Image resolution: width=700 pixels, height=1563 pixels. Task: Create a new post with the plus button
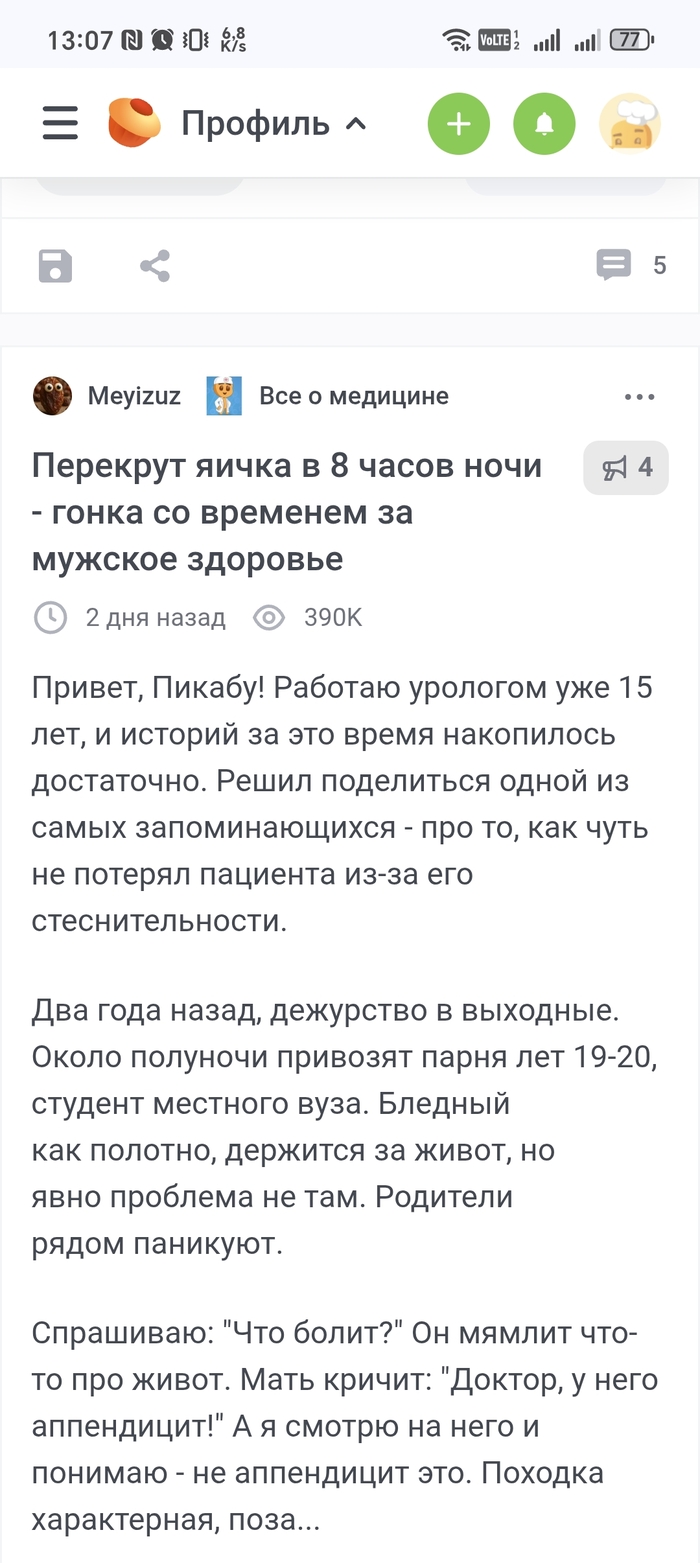[x=458, y=124]
